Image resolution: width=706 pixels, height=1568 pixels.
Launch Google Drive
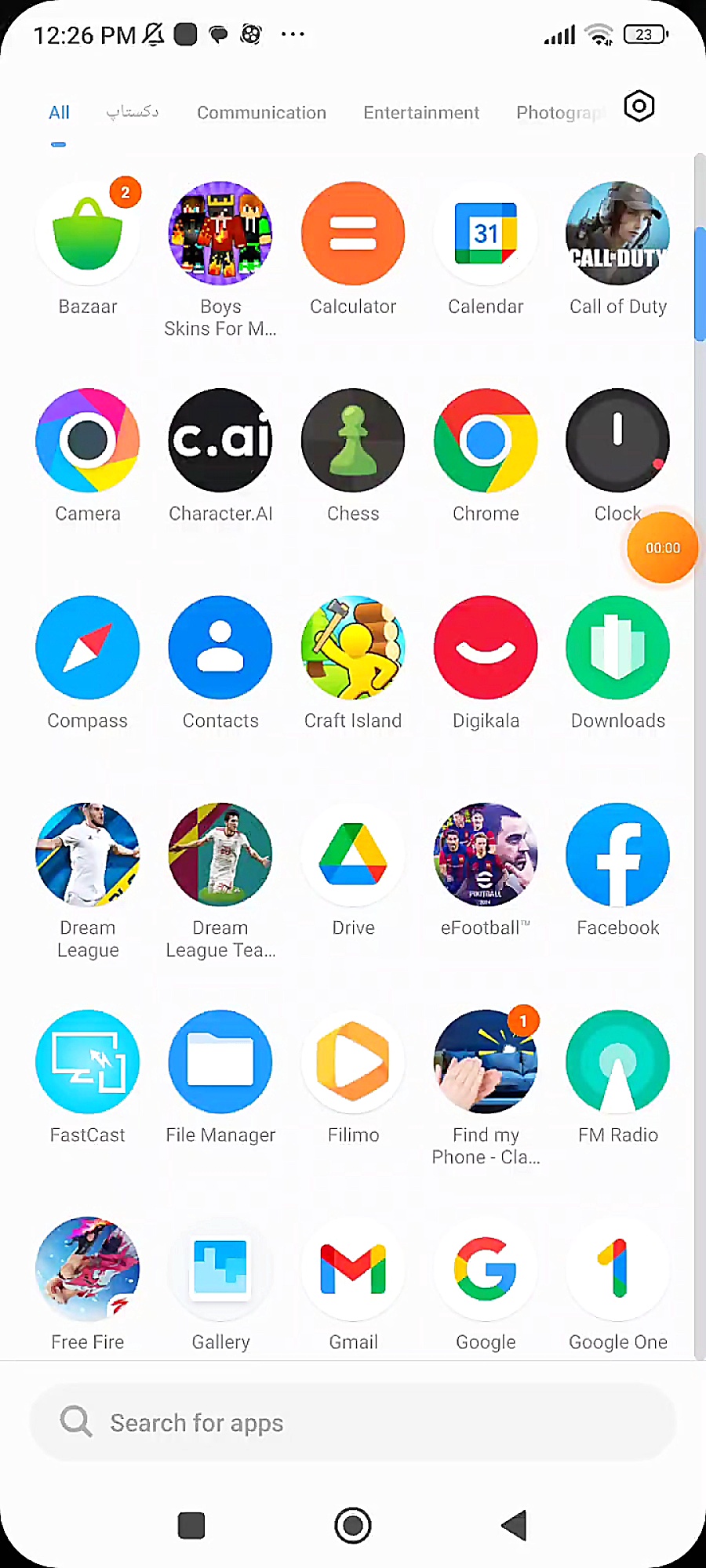click(x=353, y=855)
